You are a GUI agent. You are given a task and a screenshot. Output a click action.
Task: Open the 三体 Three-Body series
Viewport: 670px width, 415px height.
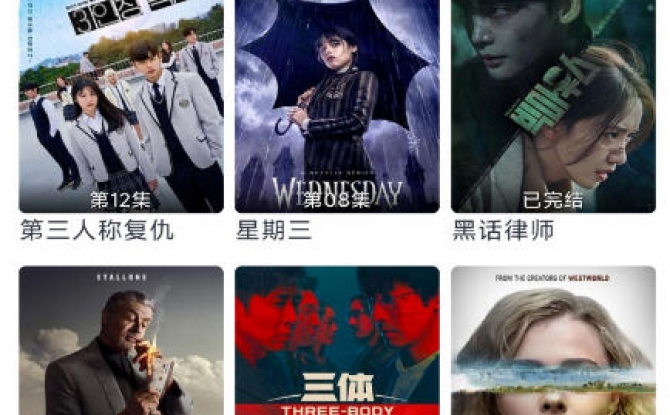(x=337, y=342)
